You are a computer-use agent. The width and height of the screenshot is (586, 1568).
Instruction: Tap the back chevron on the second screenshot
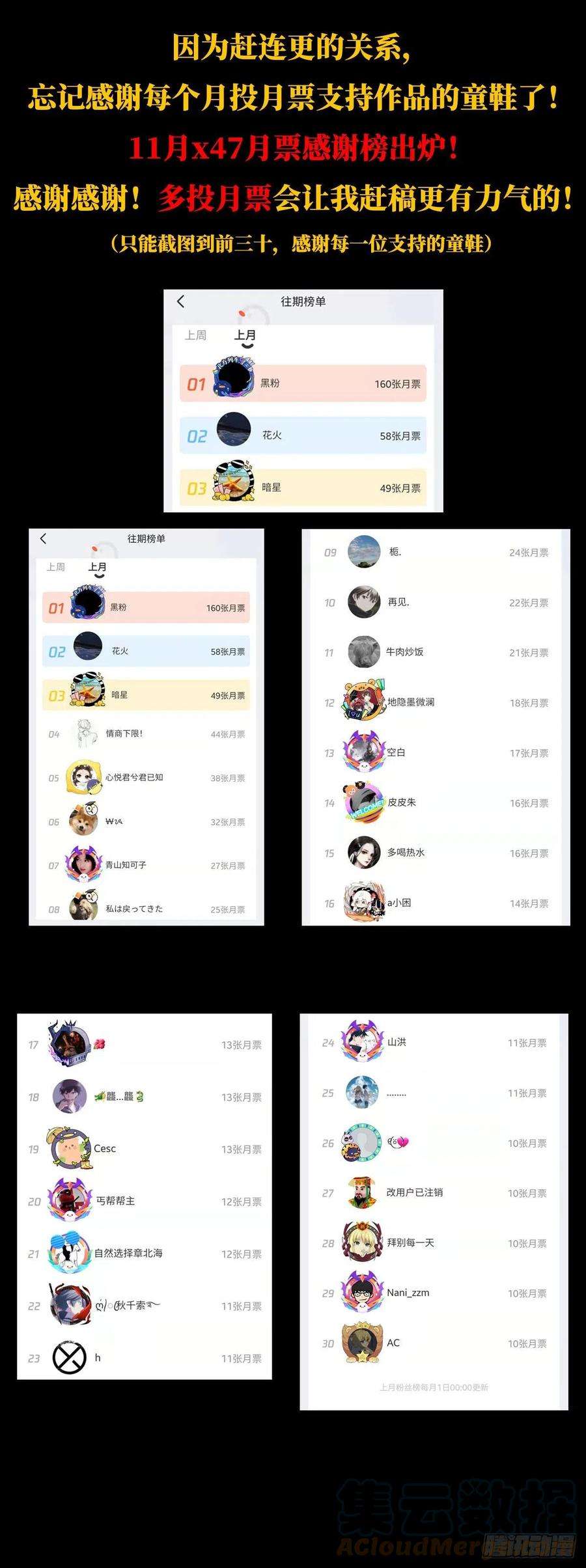click(x=42, y=539)
